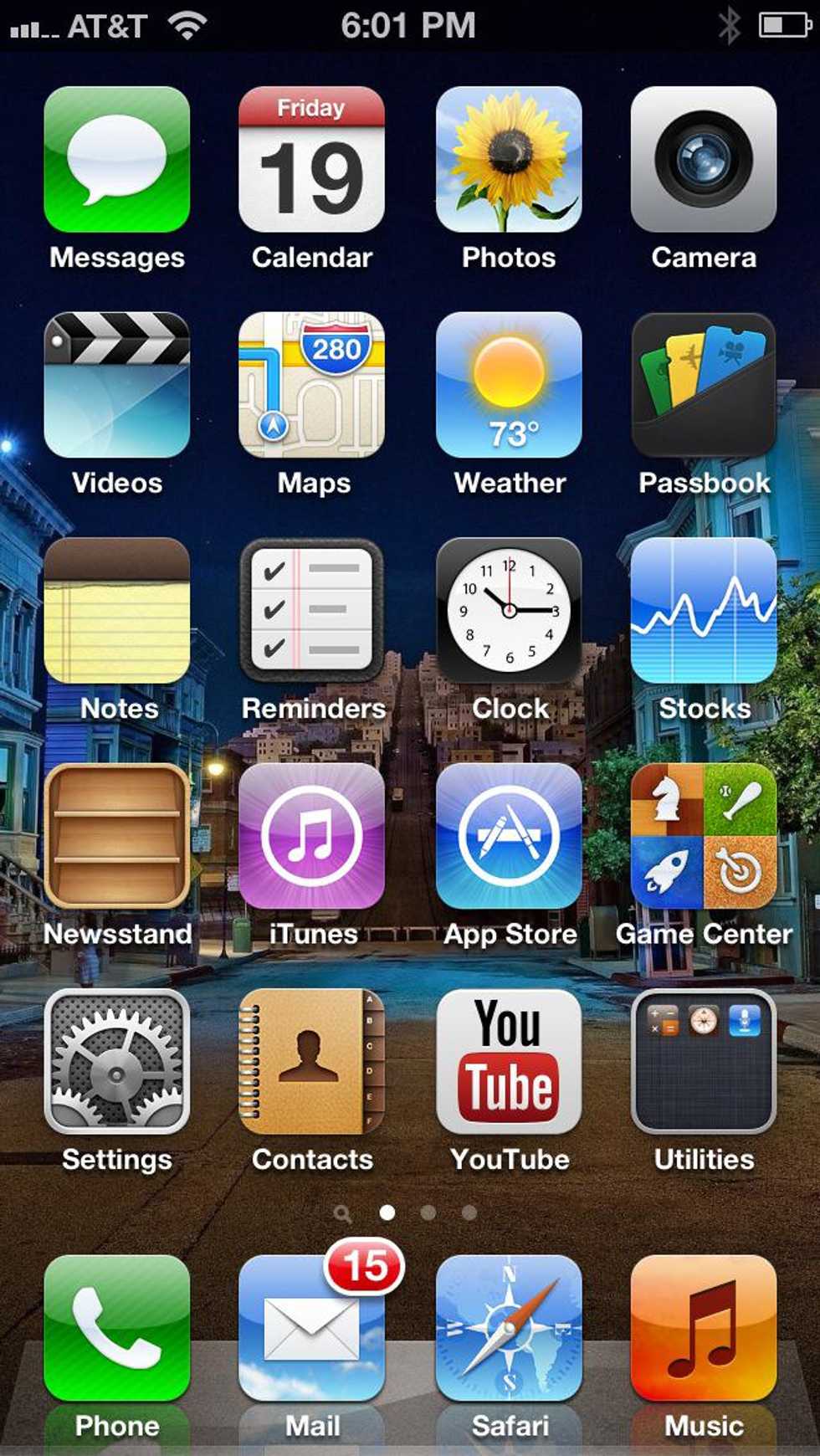820x1456 pixels.
Task: Open Passbook
Action: [x=704, y=385]
